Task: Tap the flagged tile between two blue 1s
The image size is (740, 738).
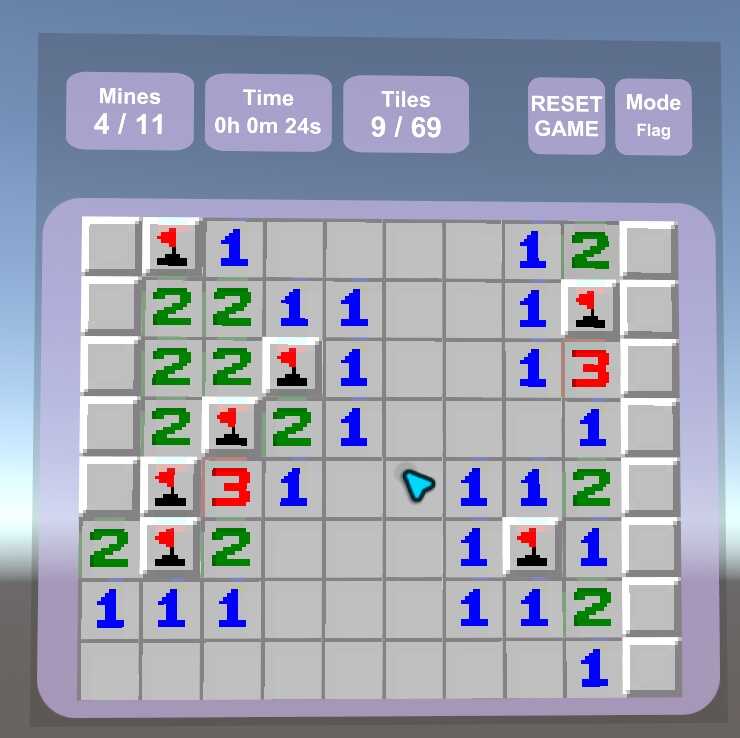Action: click(531, 547)
